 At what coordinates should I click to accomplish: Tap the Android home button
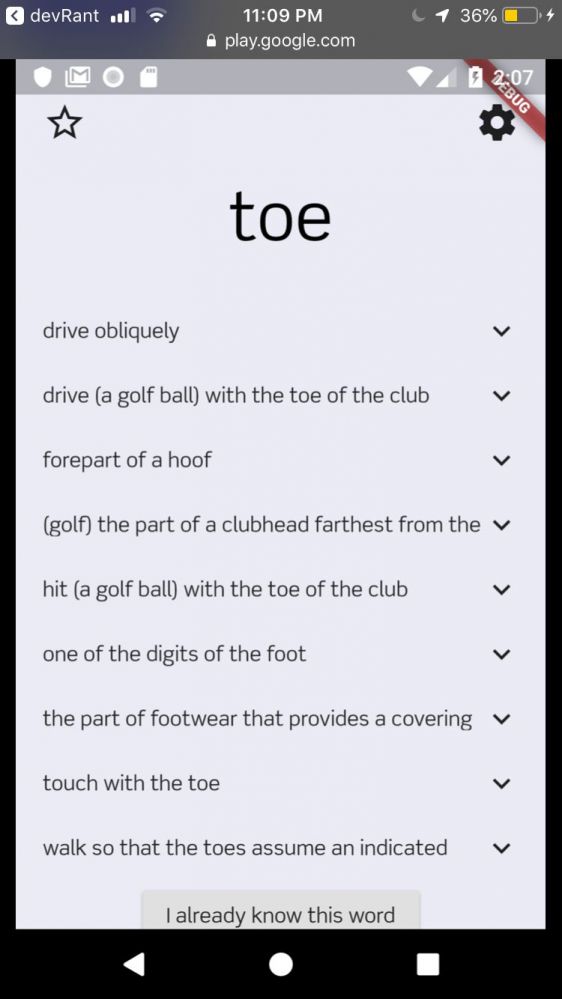(x=281, y=964)
